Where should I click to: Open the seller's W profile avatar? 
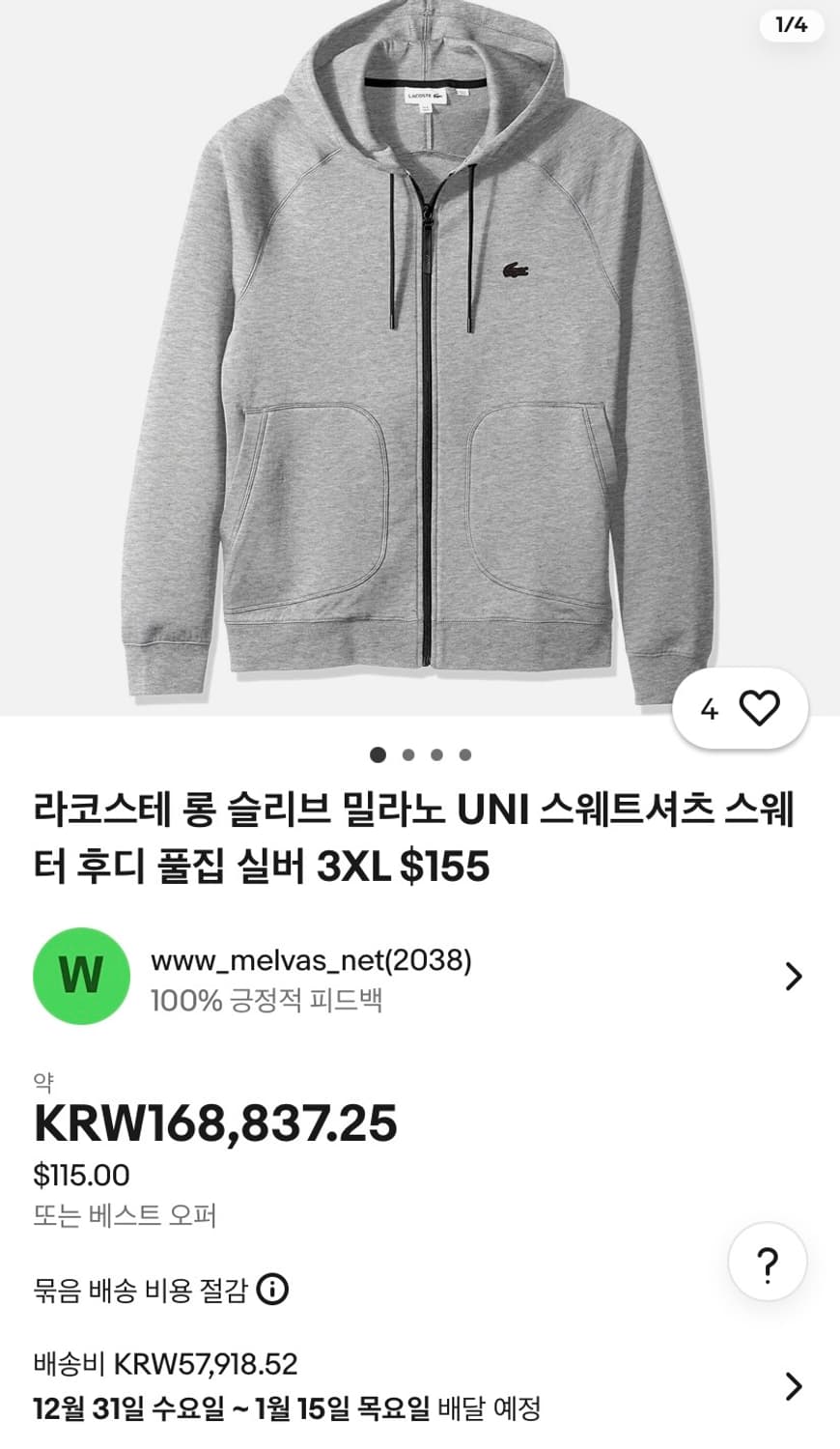pyautogui.click(x=81, y=976)
